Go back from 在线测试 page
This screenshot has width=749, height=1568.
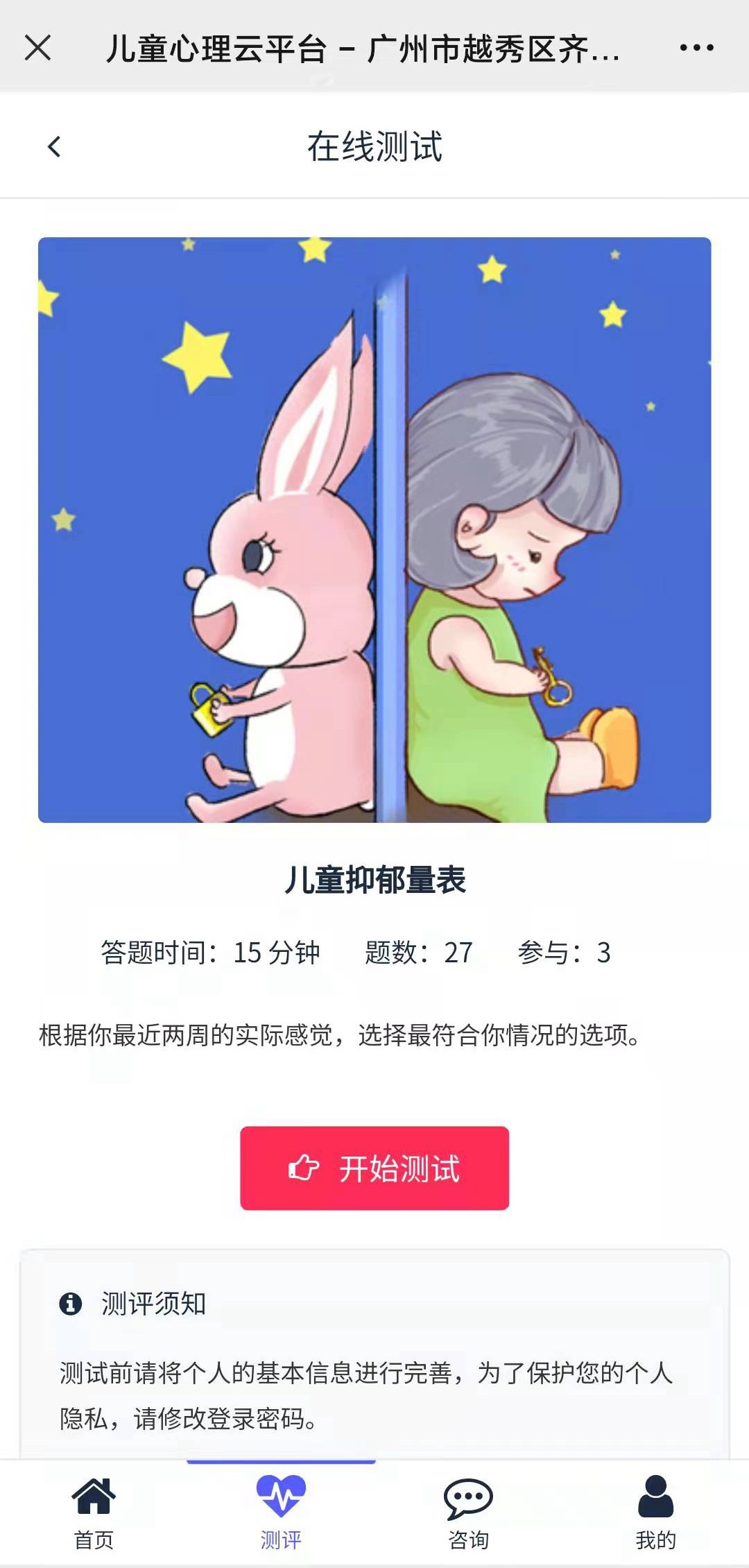coord(54,146)
